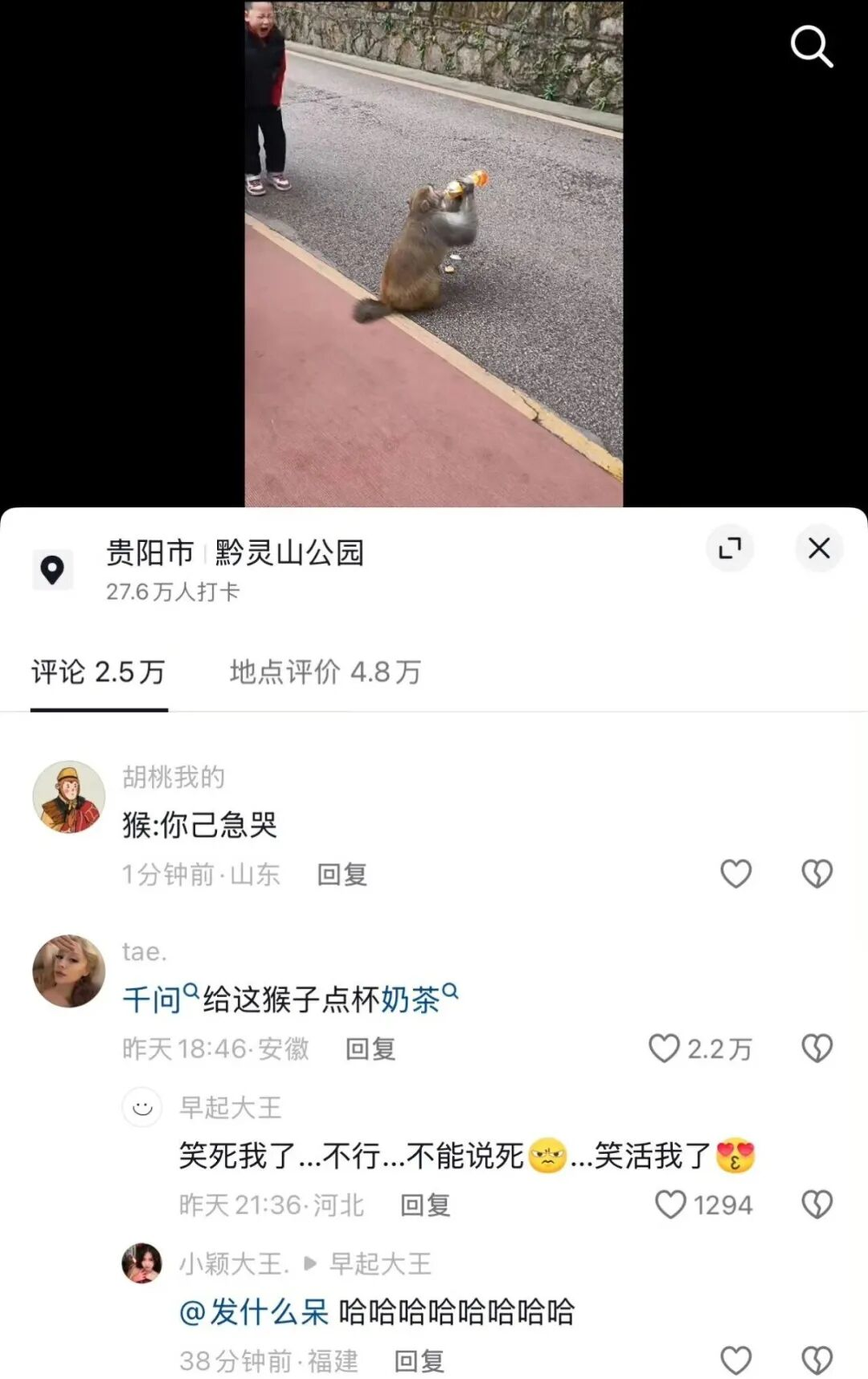Open search via the magnifier icon
868x1379 pixels.
812,46
